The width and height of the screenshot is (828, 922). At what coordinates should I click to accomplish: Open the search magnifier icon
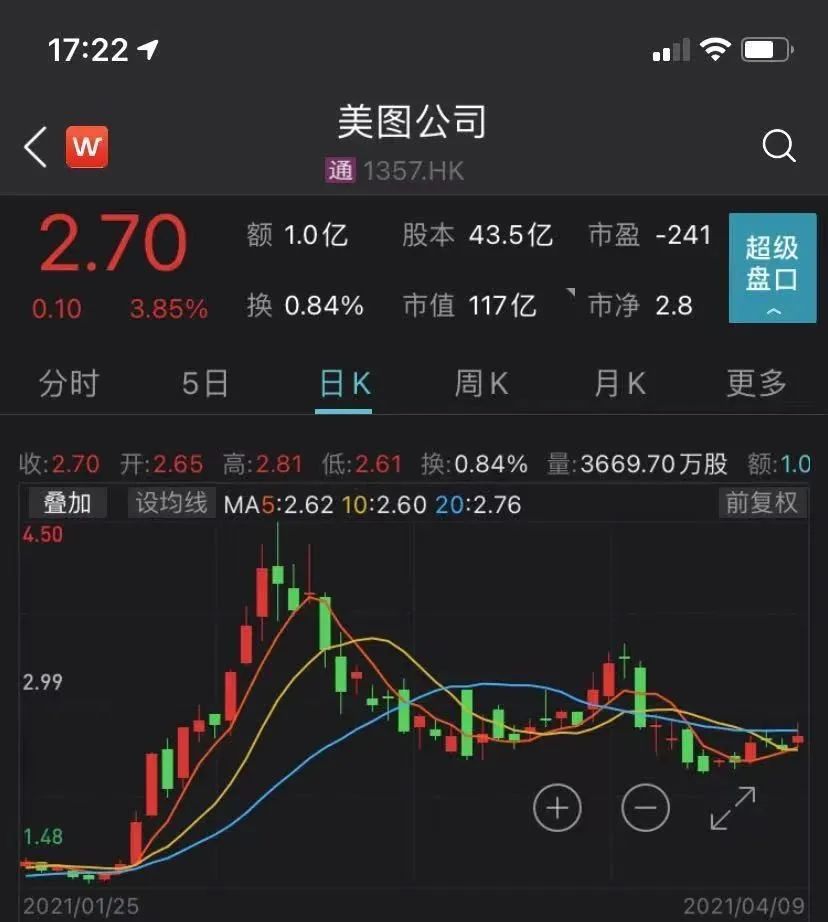tap(778, 146)
